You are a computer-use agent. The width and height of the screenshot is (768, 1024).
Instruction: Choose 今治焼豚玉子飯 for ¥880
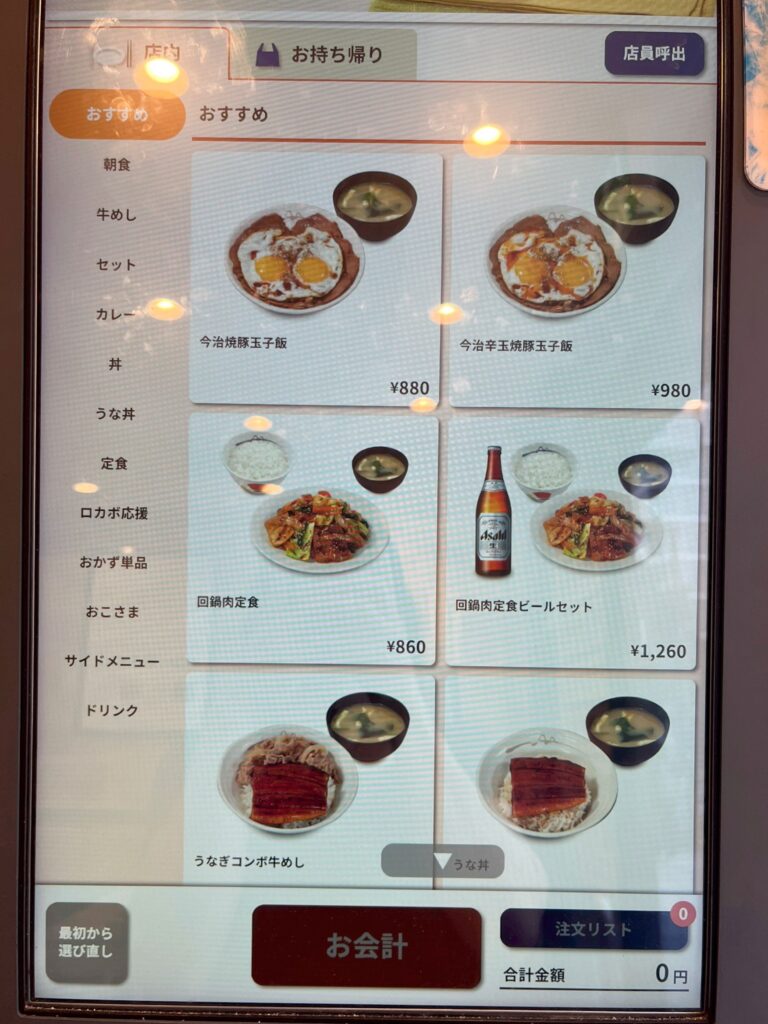[315, 278]
